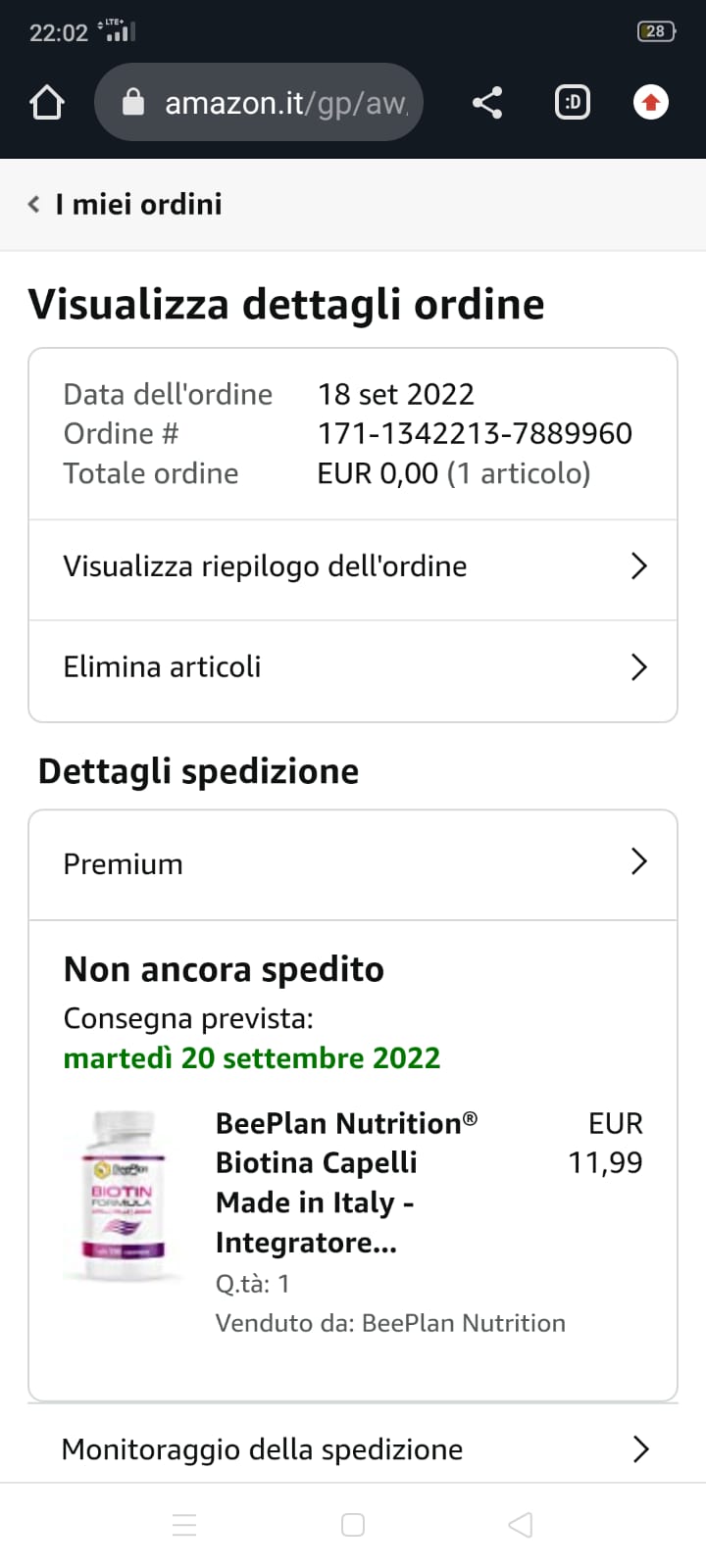Share this page
Image resolution: width=706 pixels, height=1568 pixels.
point(487,102)
